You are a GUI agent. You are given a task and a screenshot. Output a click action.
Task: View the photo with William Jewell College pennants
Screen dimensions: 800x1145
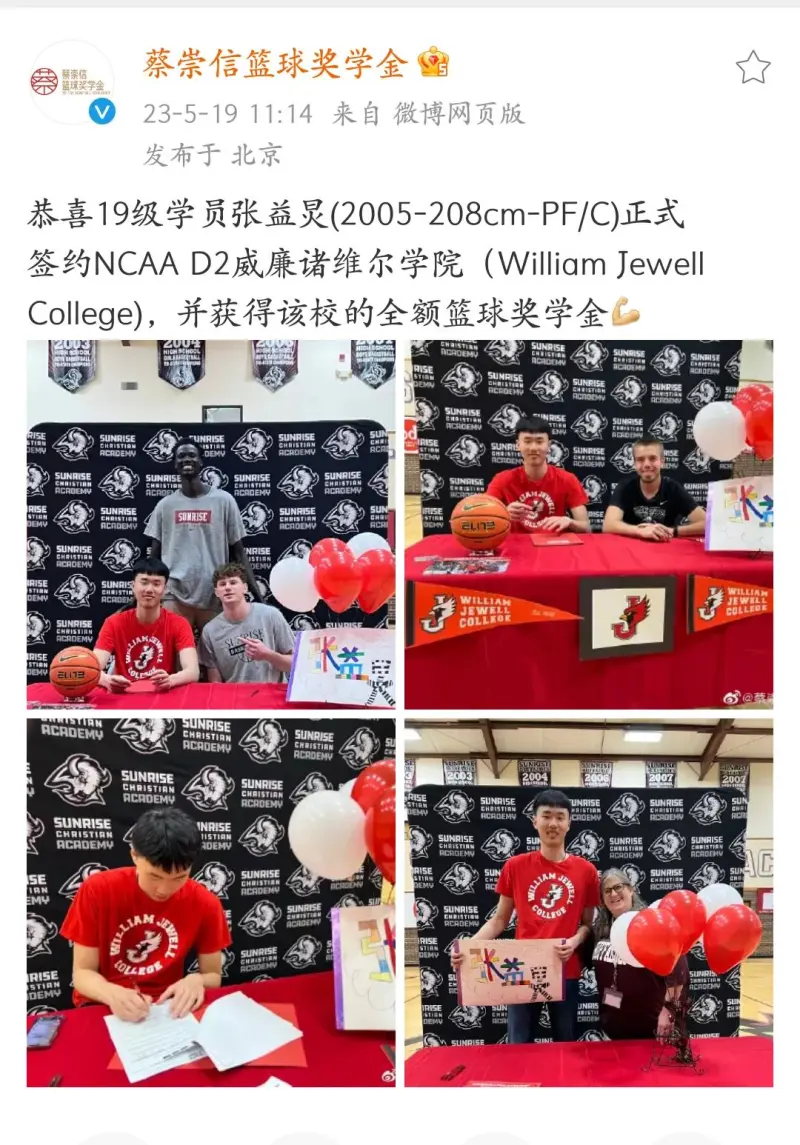(588, 524)
